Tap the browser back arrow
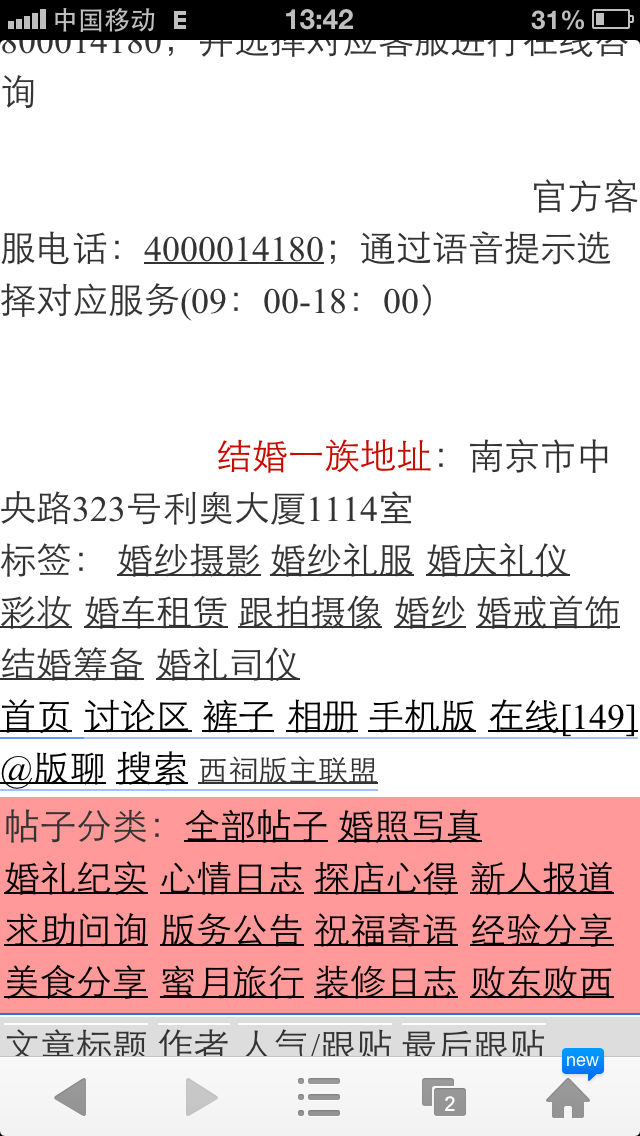The height and width of the screenshot is (1136, 640). [x=71, y=1098]
